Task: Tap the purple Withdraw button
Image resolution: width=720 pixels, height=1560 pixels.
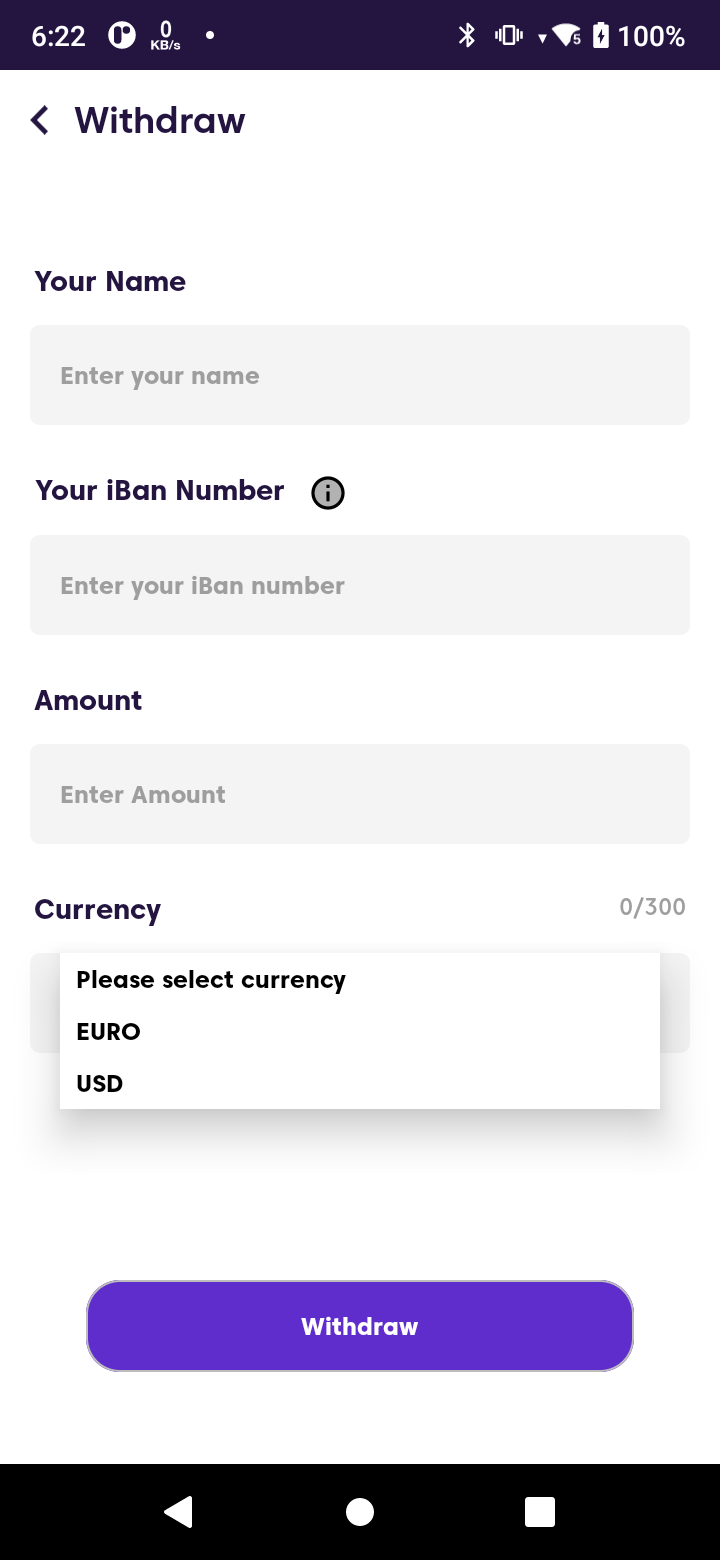Action: click(x=360, y=1326)
